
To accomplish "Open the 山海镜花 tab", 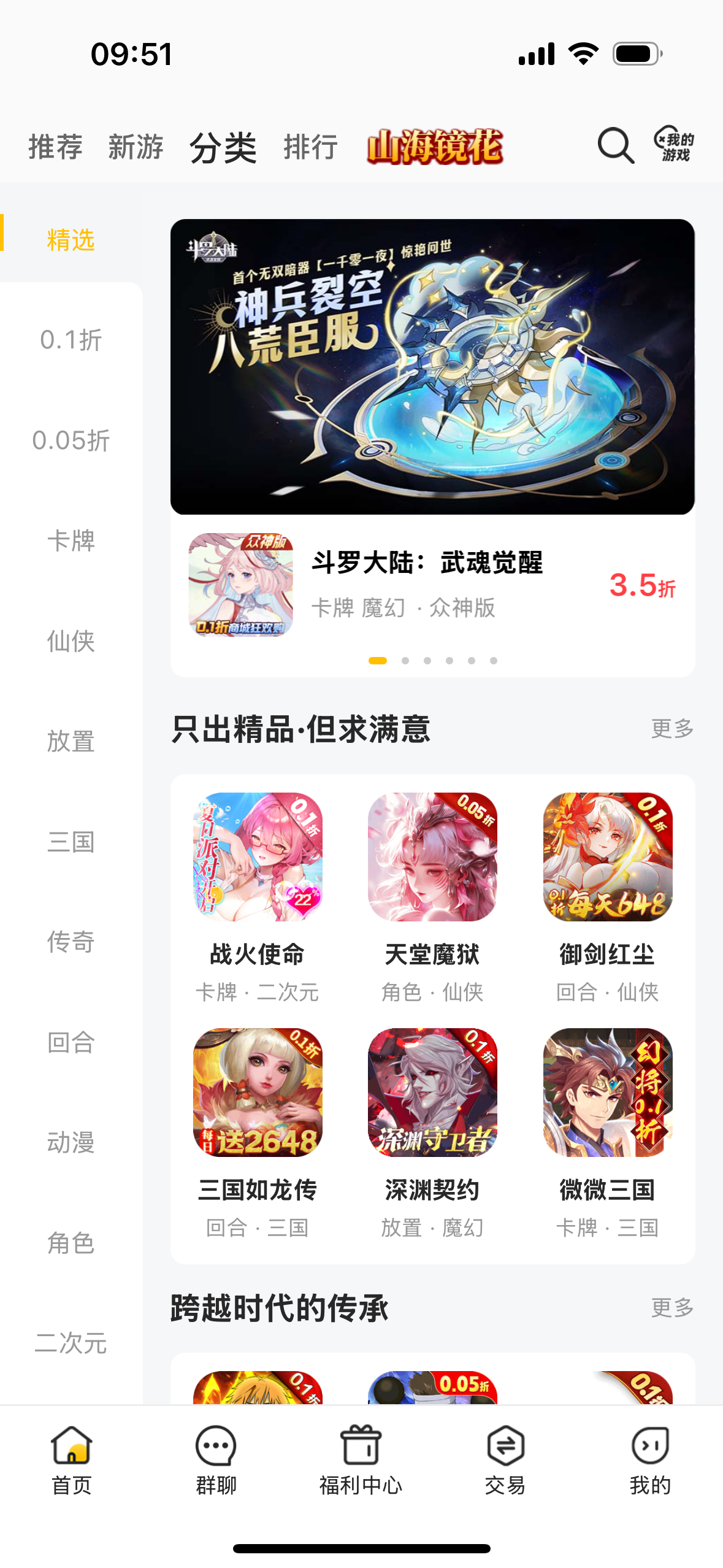I will coord(435,147).
